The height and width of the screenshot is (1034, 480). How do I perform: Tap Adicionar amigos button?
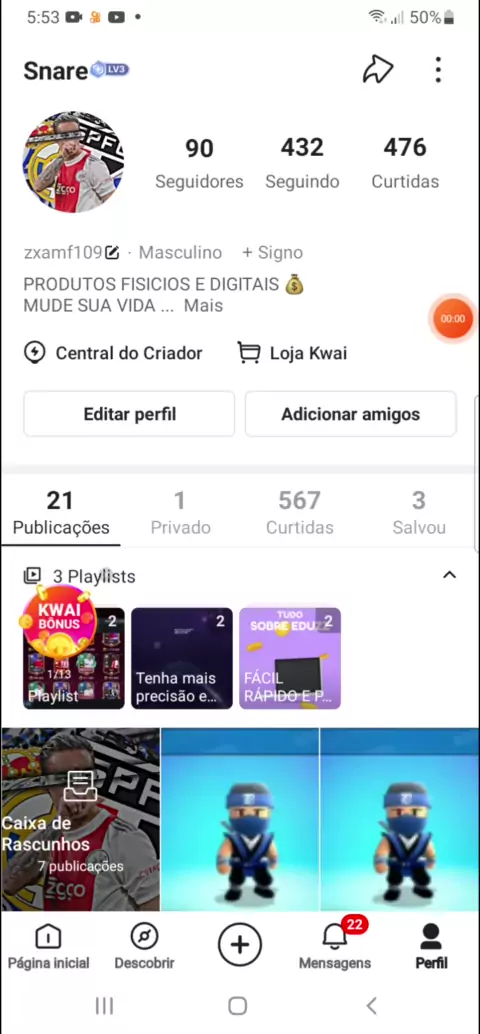351,414
